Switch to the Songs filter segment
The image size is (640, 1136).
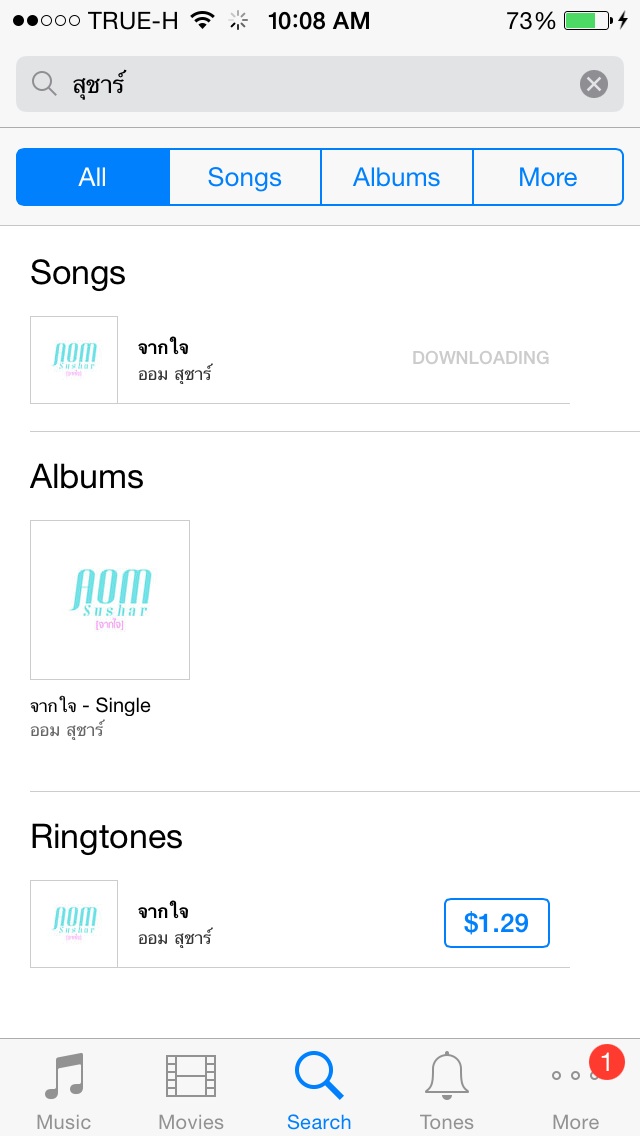click(x=245, y=178)
